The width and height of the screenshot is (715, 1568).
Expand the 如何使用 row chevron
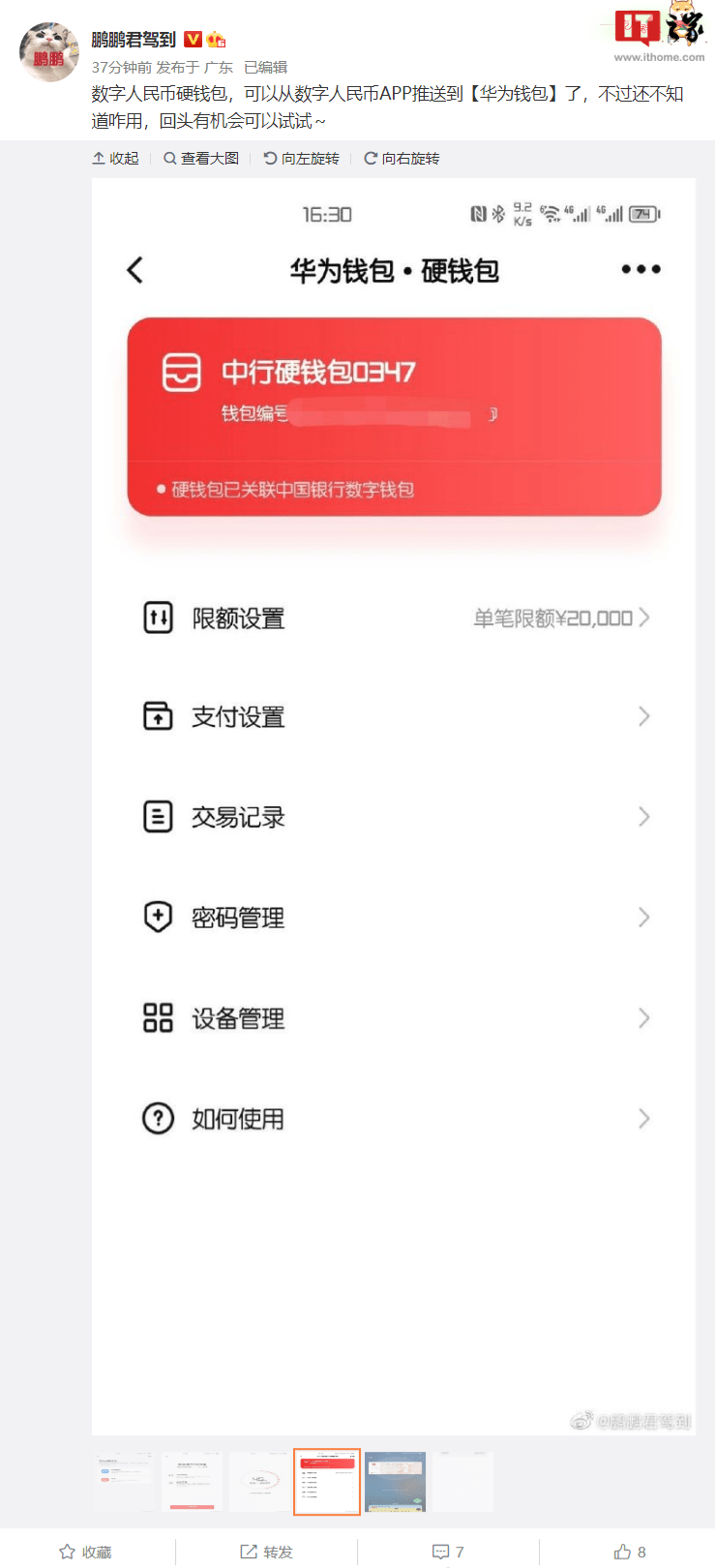coord(643,1119)
